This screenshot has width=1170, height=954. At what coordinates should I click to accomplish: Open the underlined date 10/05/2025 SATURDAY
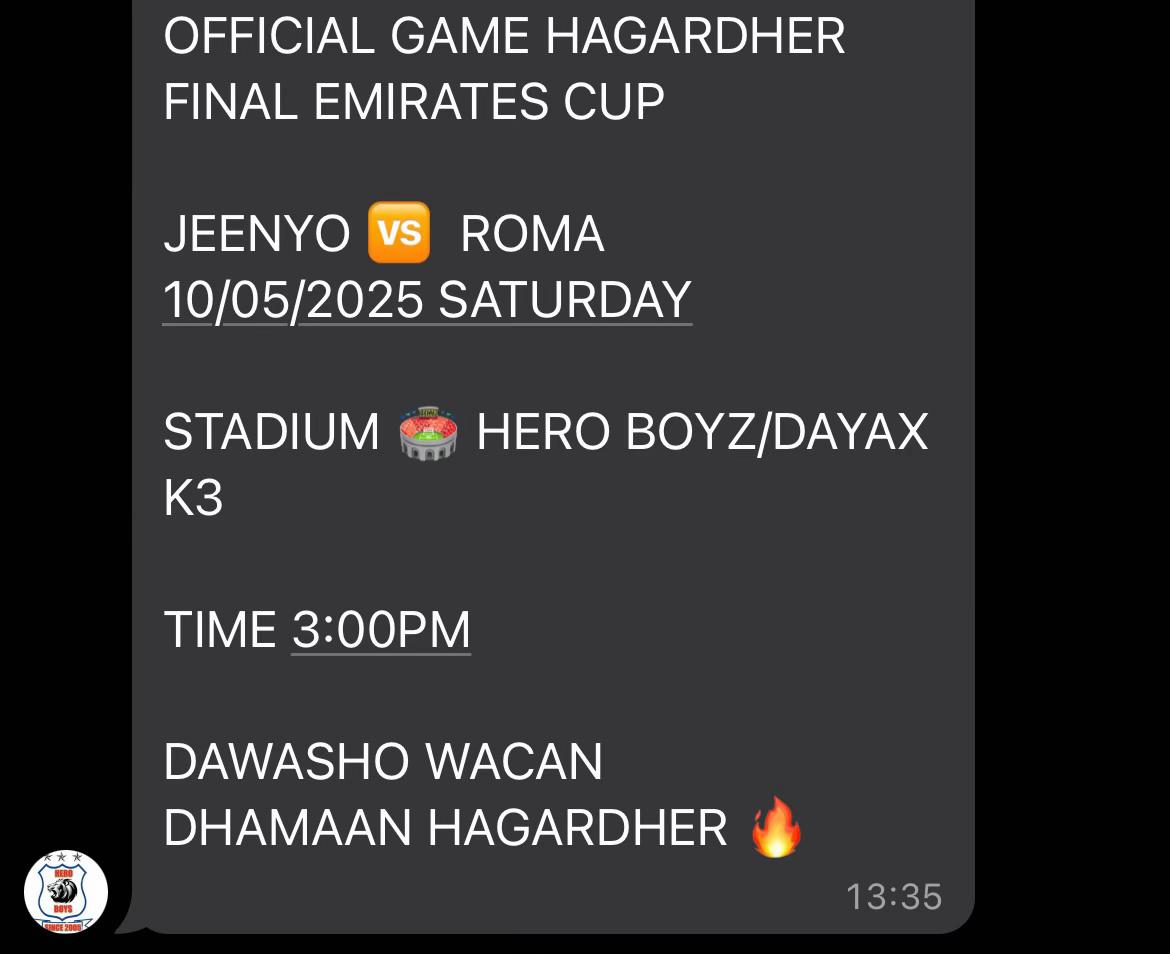[x=427, y=300]
